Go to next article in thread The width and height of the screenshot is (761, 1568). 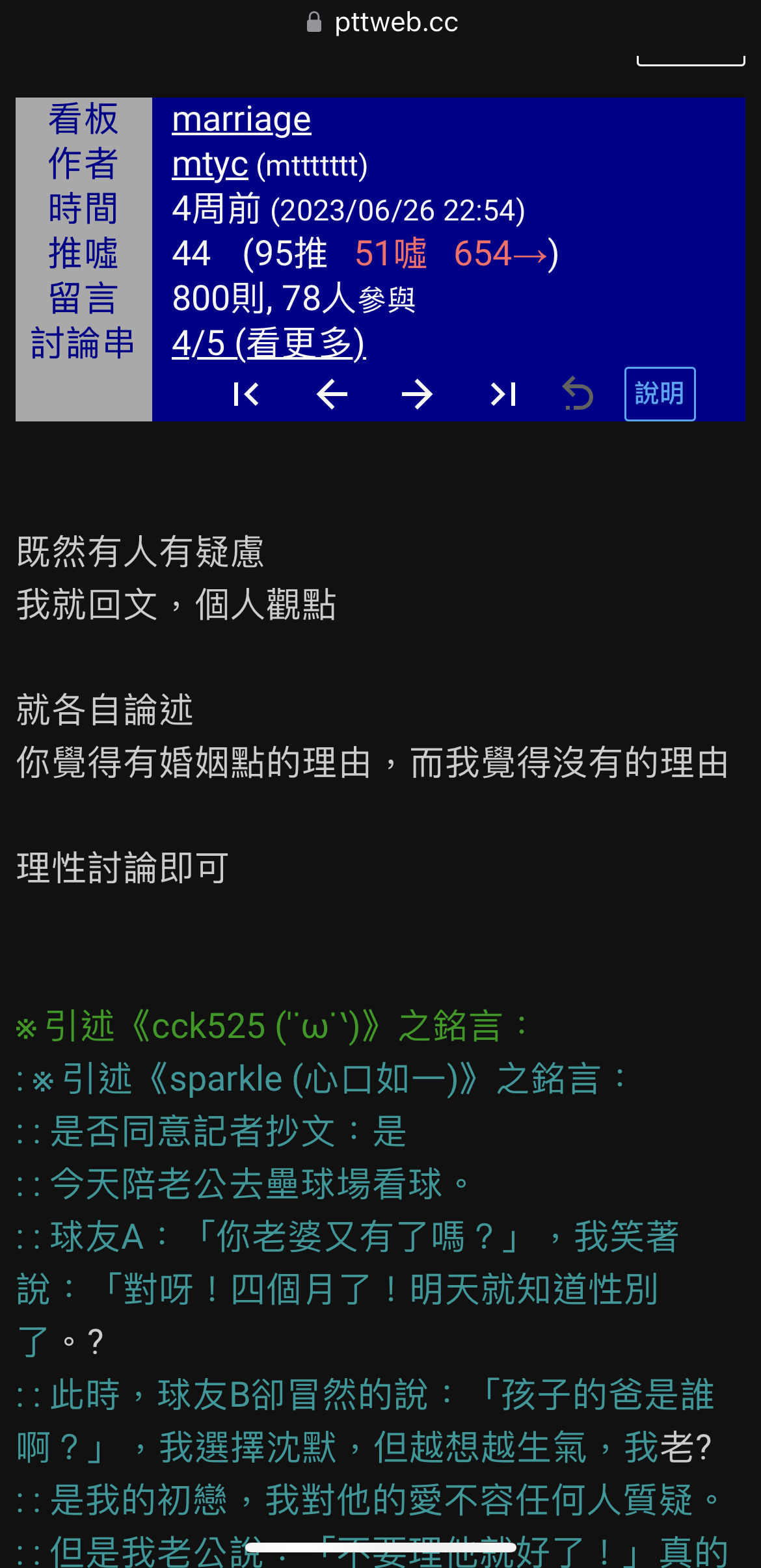[x=417, y=394]
